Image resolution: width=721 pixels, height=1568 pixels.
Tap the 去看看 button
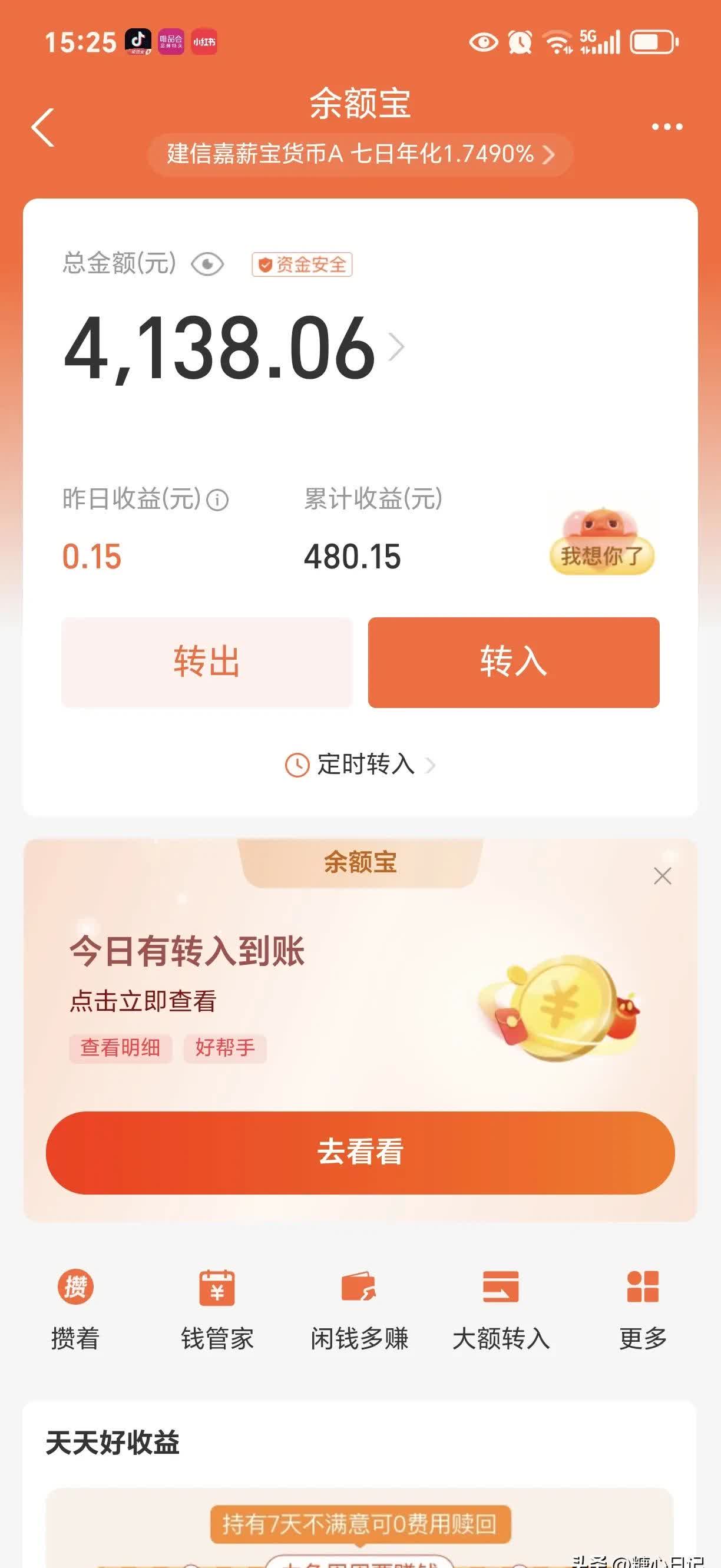point(360,1152)
